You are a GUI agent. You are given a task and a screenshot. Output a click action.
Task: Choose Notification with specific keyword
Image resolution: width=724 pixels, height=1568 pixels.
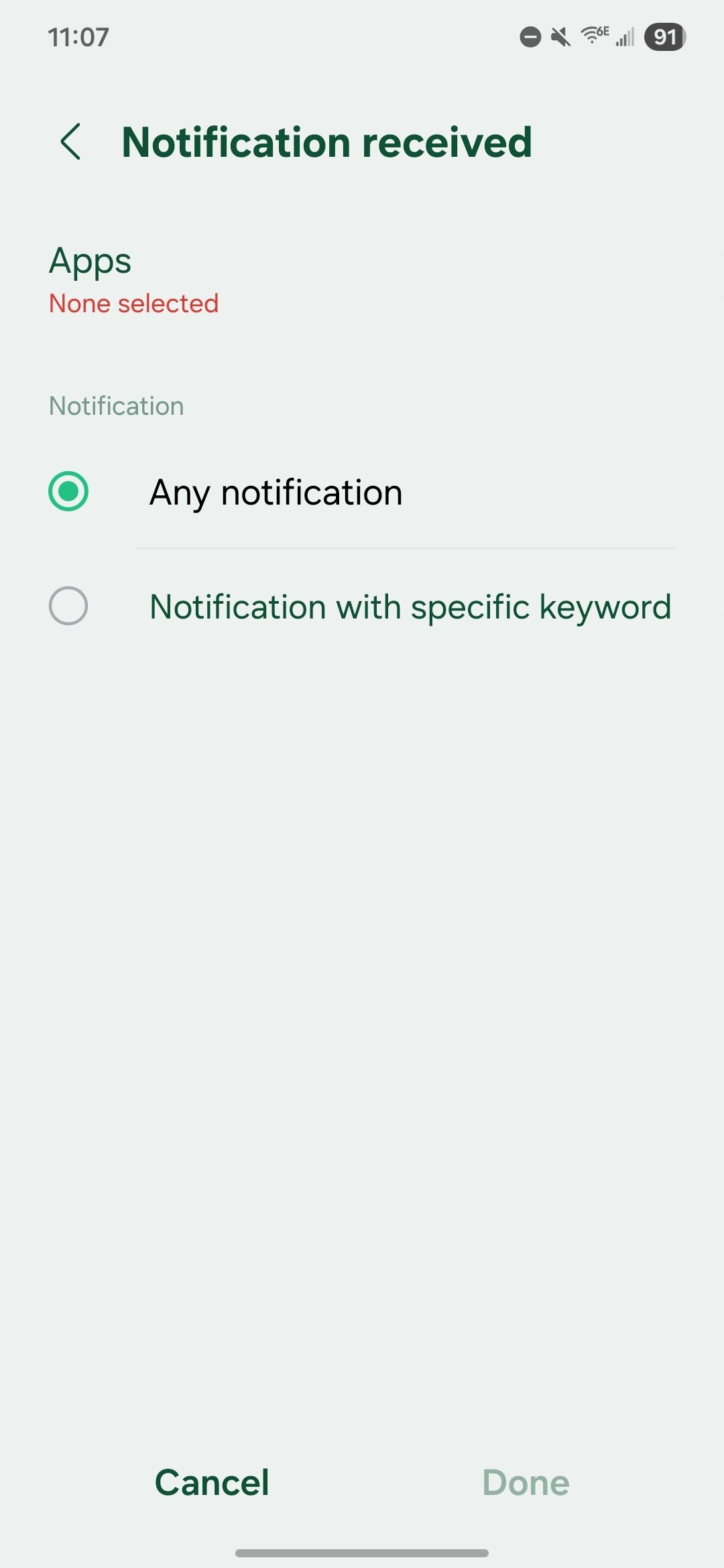click(x=410, y=605)
